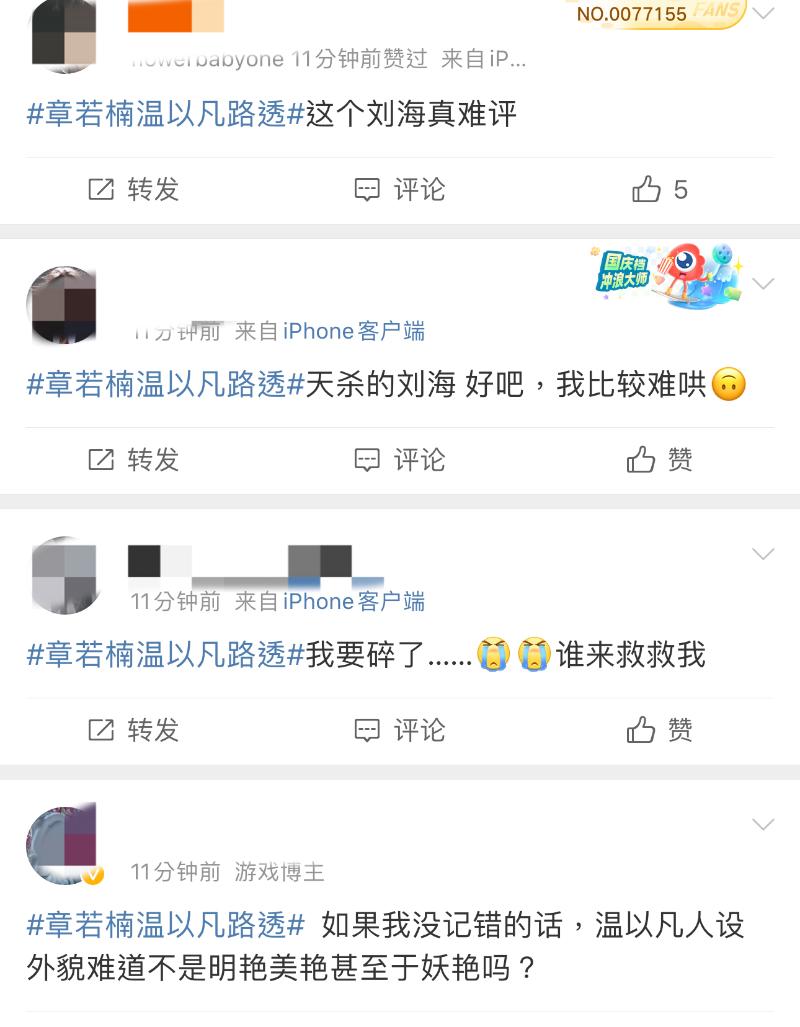
Task: Comment on the post saying 我要碎了
Action: 400,730
